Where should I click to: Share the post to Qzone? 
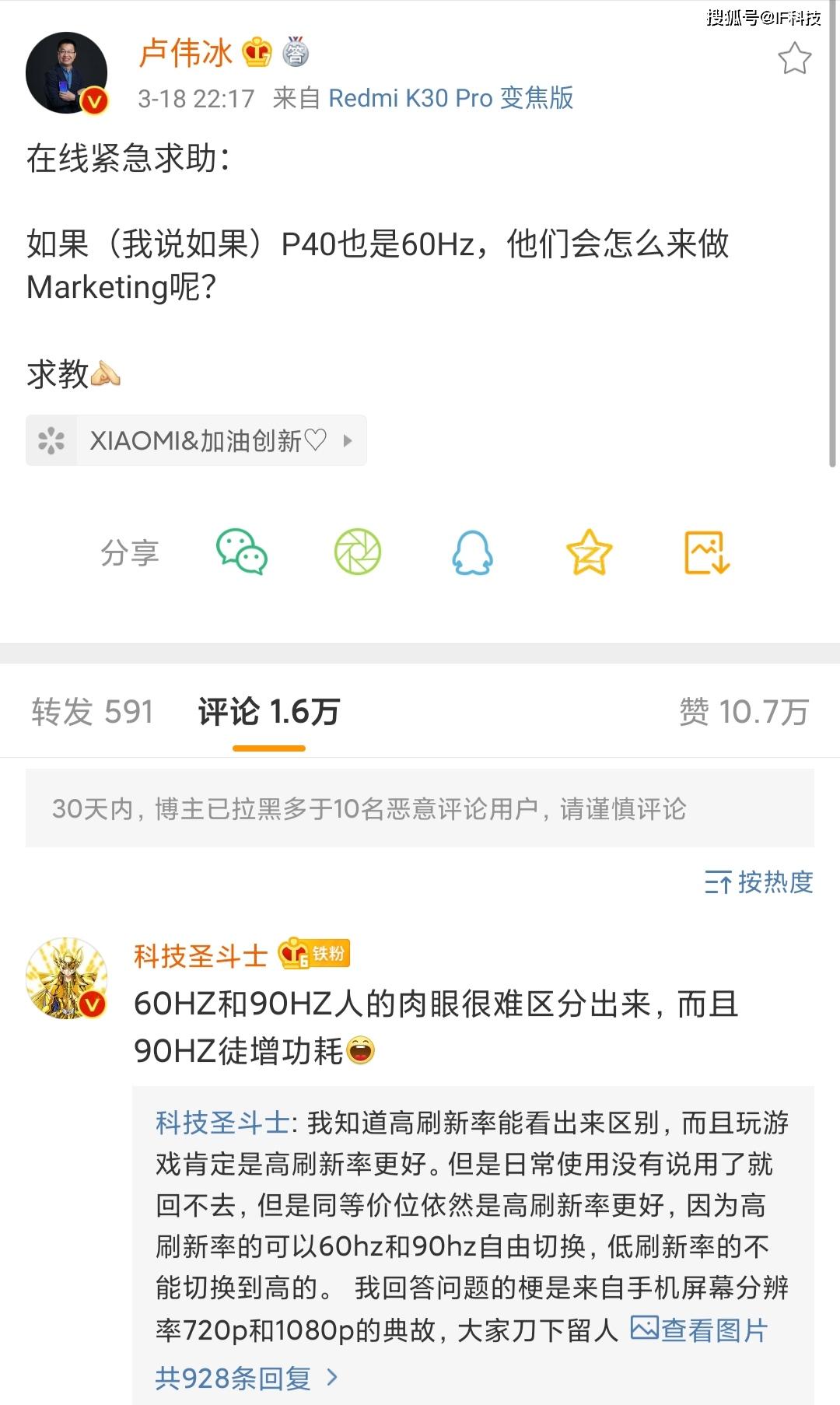[x=589, y=552]
